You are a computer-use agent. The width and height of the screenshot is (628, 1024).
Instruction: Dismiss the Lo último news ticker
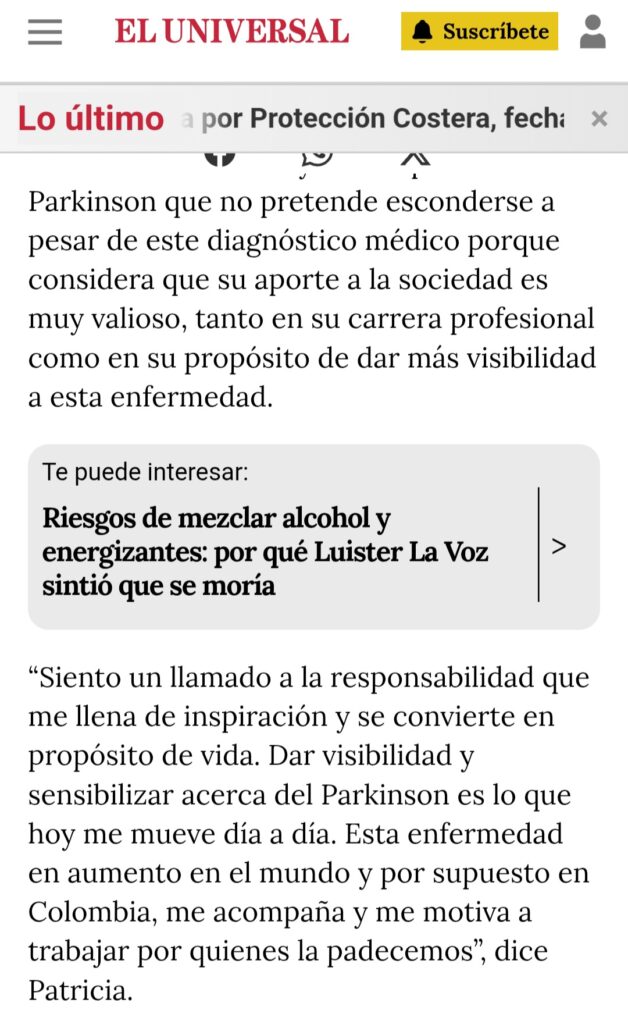click(599, 119)
